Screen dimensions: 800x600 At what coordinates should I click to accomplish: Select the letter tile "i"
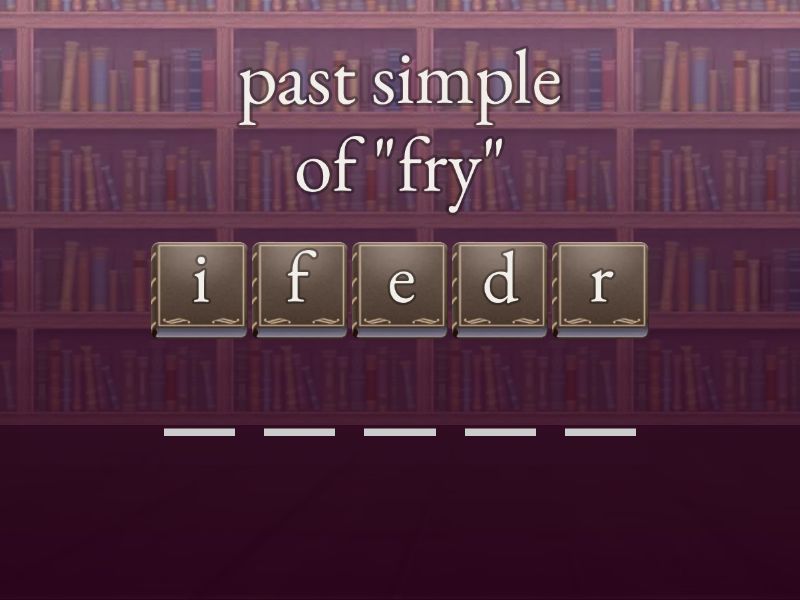point(200,288)
